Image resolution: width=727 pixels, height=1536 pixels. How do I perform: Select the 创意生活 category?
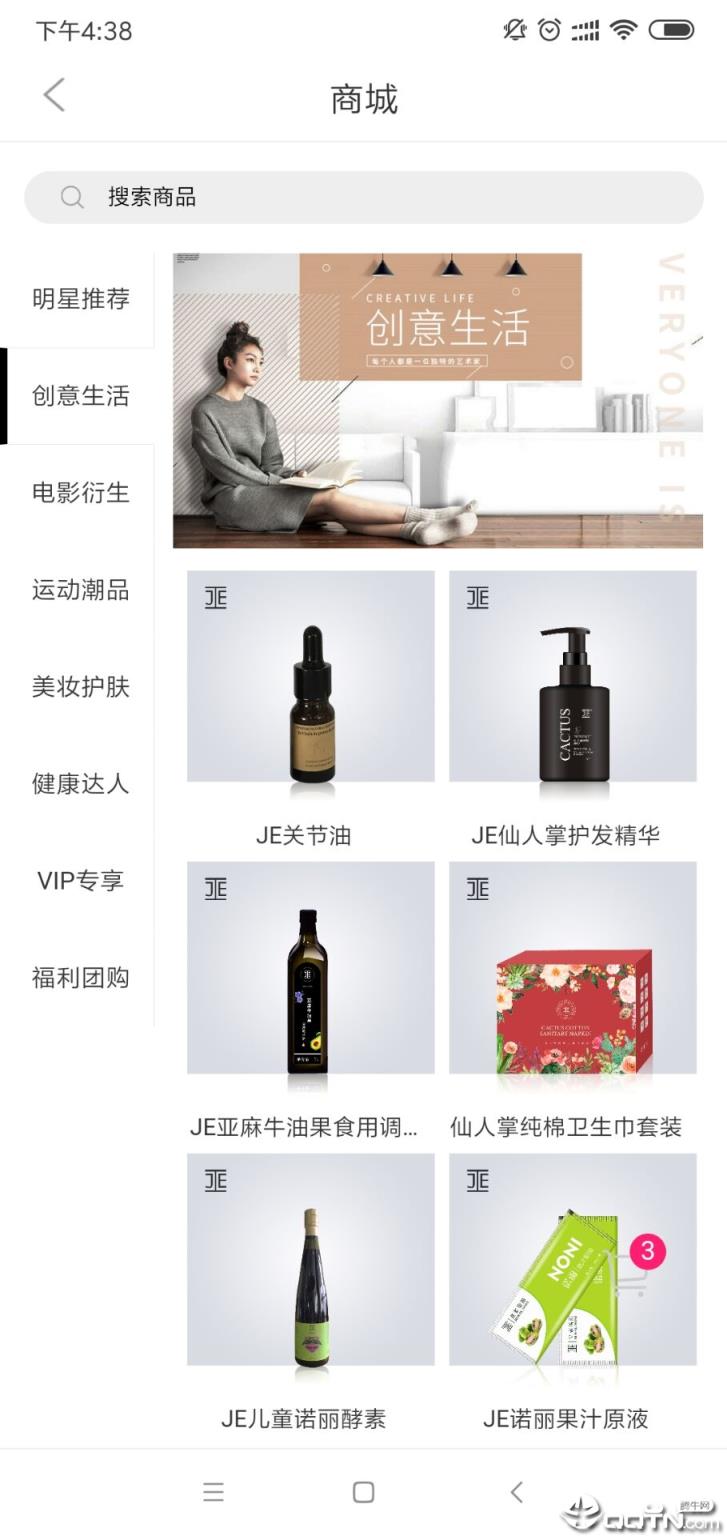pyautogui.click(x=80, y=396)
